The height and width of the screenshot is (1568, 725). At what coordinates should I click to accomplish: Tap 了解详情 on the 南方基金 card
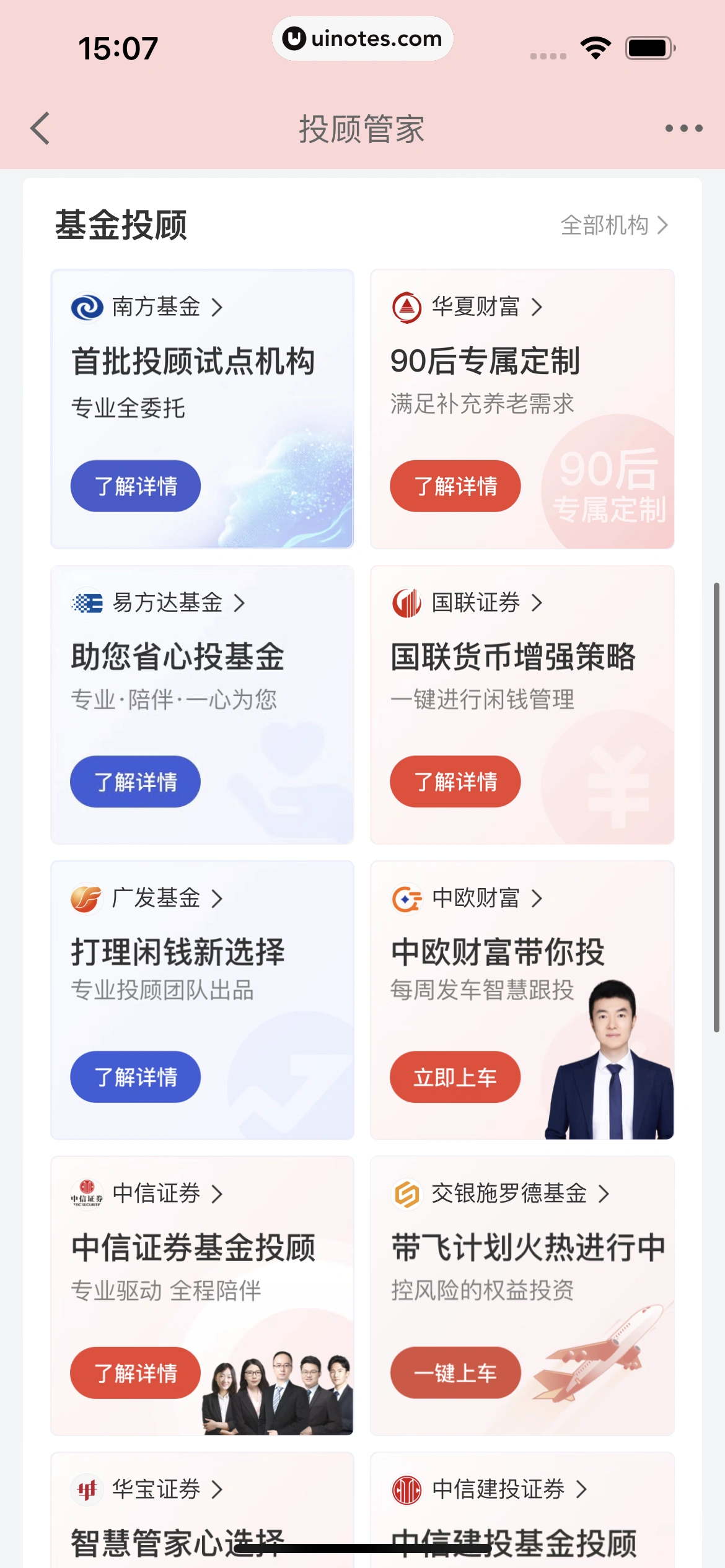[136, 486]
